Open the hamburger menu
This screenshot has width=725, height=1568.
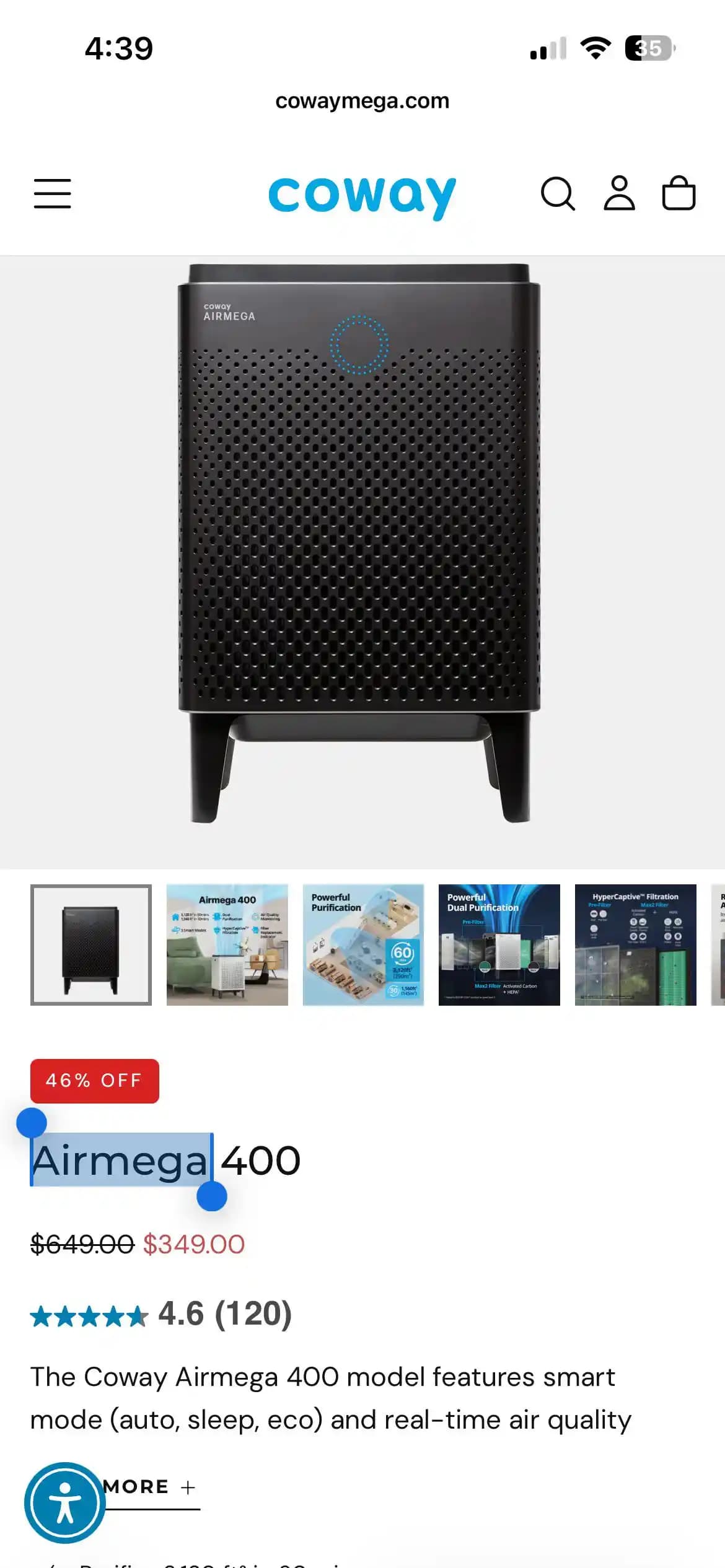click(x=52, y=194)
